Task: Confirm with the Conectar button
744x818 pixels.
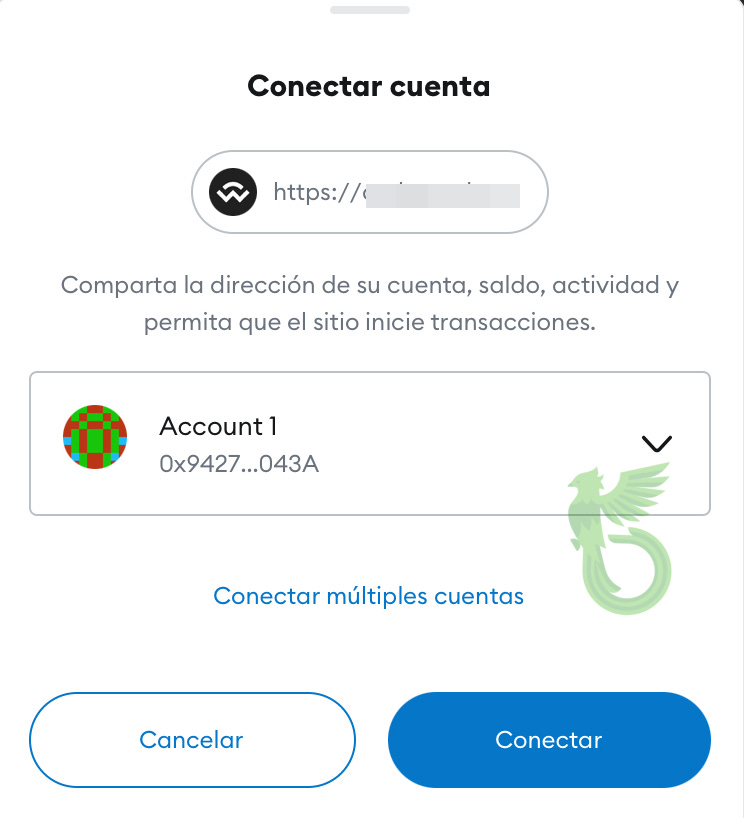Action: [549, 740]
